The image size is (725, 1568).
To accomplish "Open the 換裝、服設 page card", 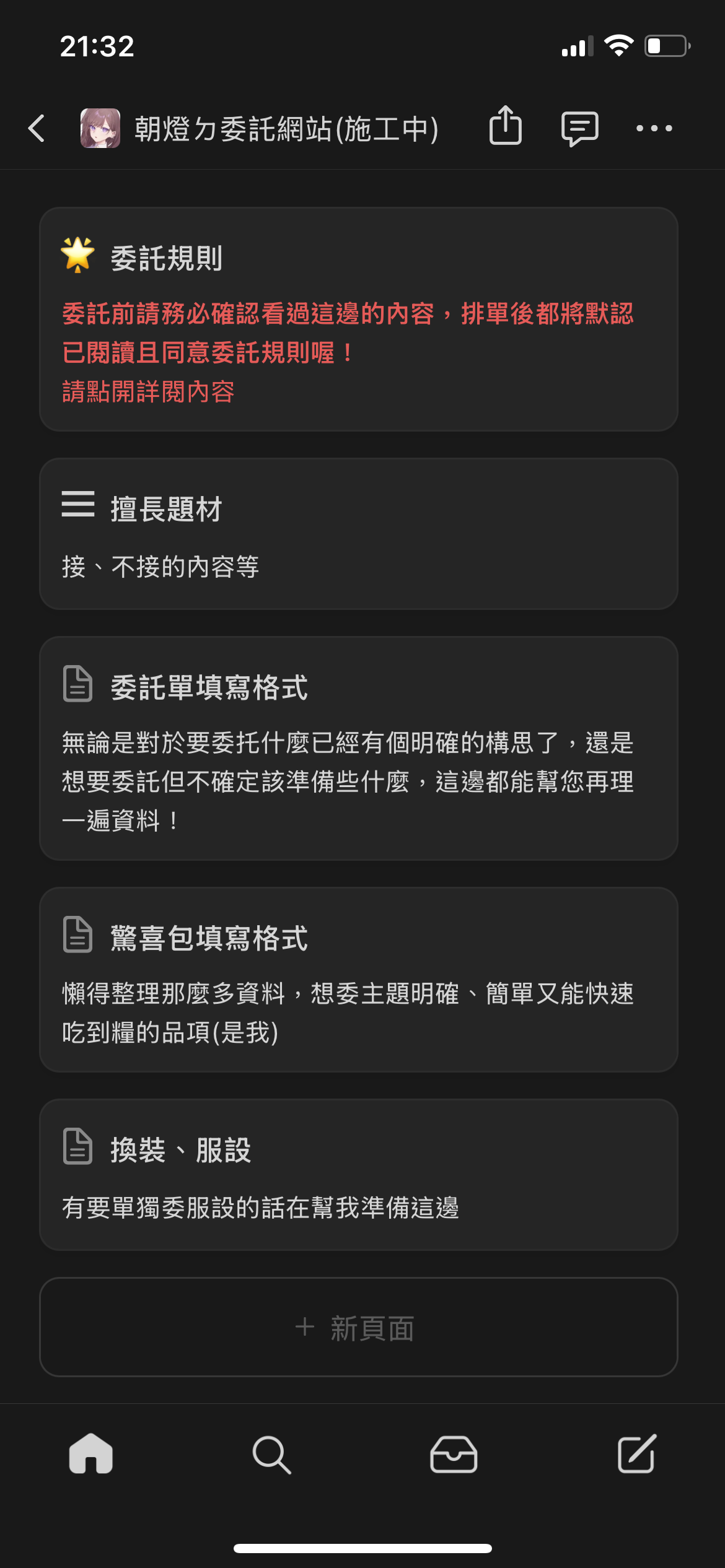I will [358, 1174].
